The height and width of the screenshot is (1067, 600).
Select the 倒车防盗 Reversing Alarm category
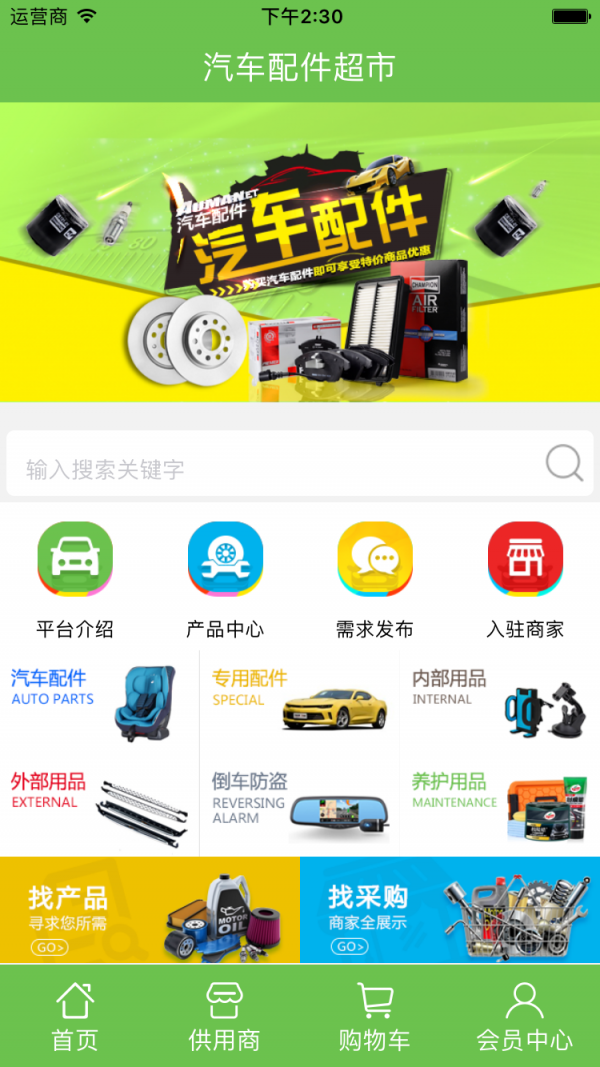pyautogui.click(x=299, y=805)
